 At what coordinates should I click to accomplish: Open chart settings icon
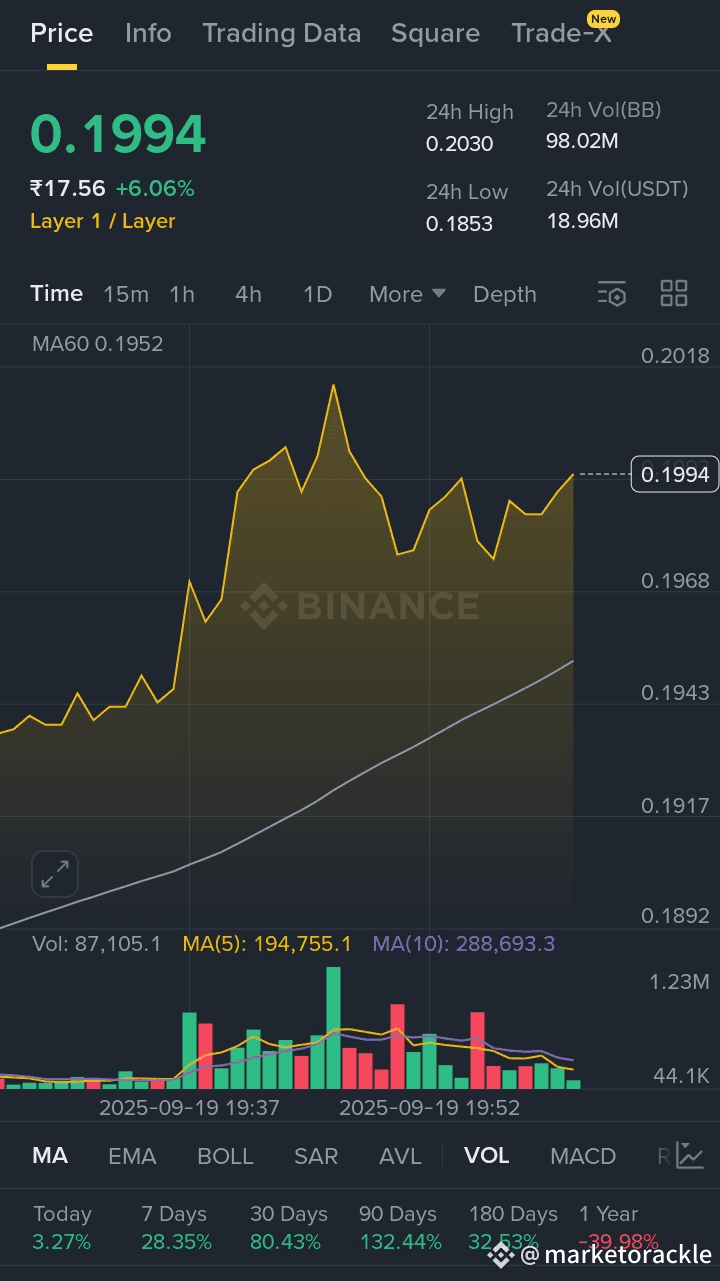(x=611, y=293)
